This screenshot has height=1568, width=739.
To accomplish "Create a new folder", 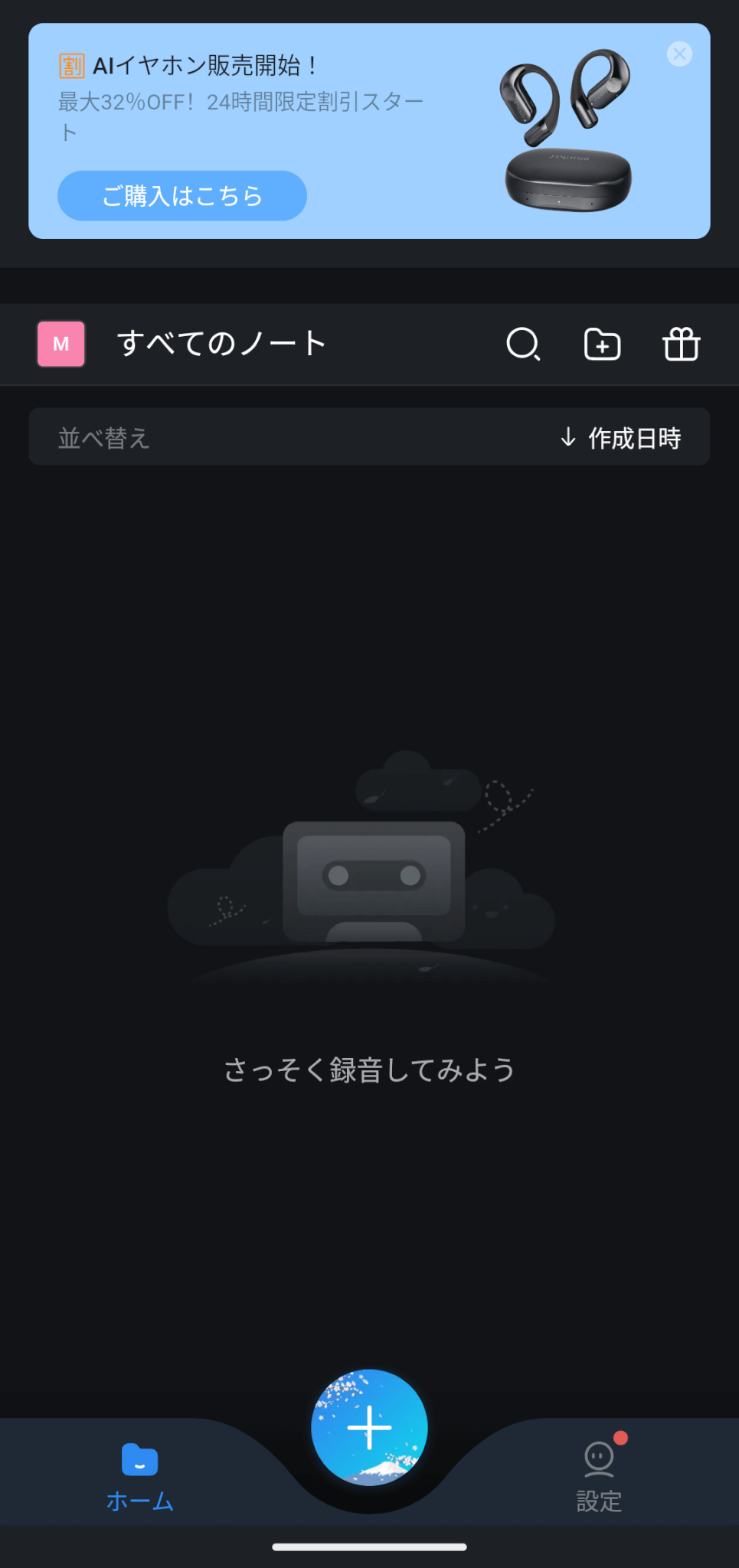I will [602, 344].
